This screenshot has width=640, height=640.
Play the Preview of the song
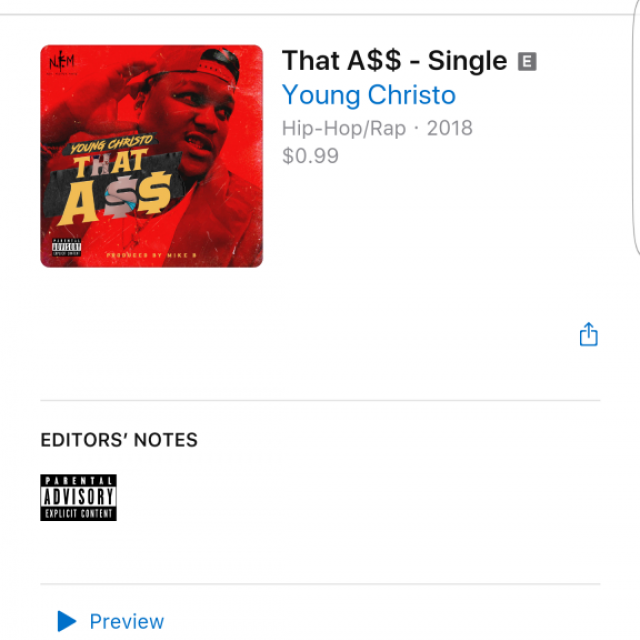pyautogui.click(x=110, y=621)
